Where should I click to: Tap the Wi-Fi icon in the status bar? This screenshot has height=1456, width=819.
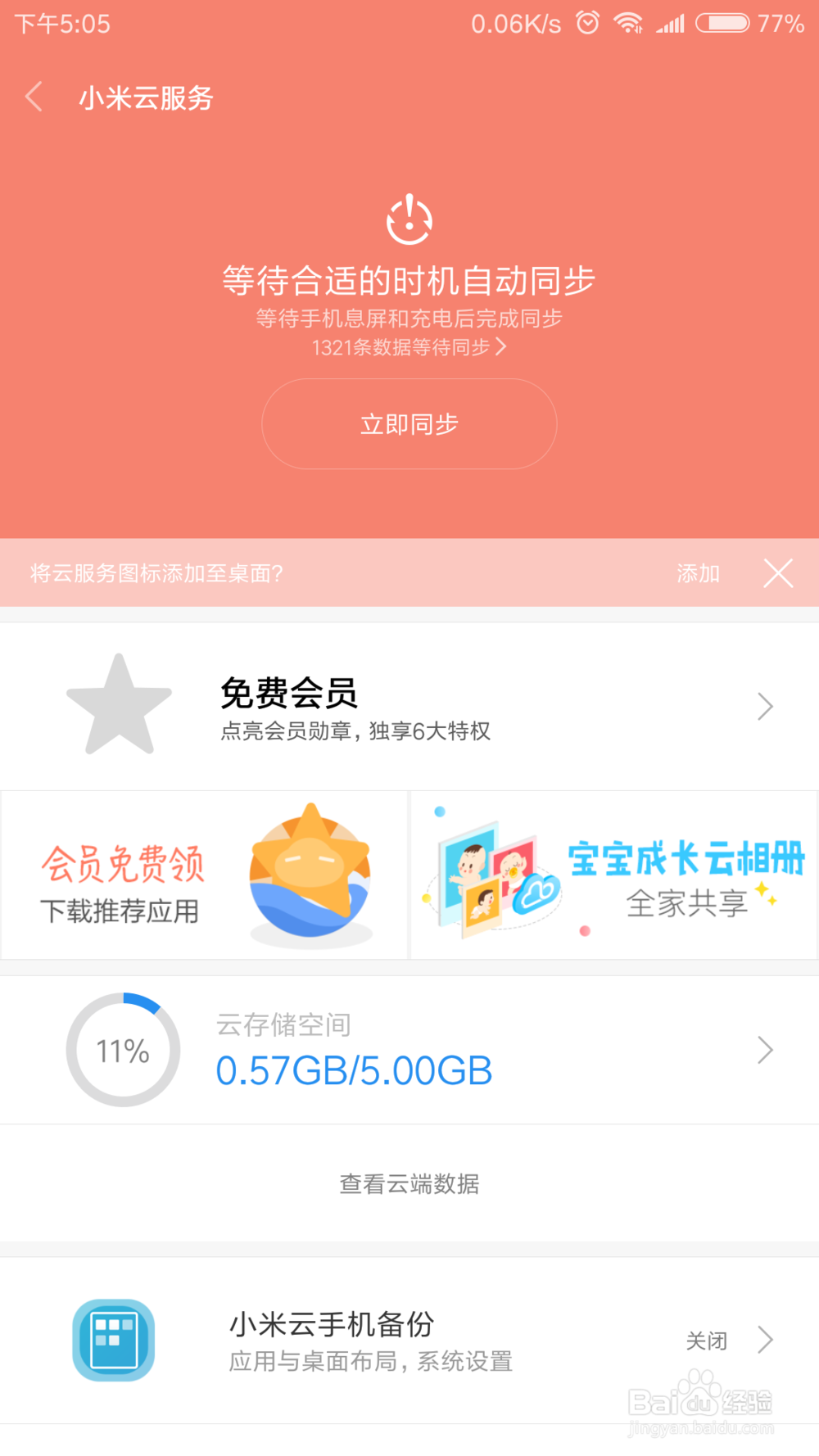pos(629,22)
